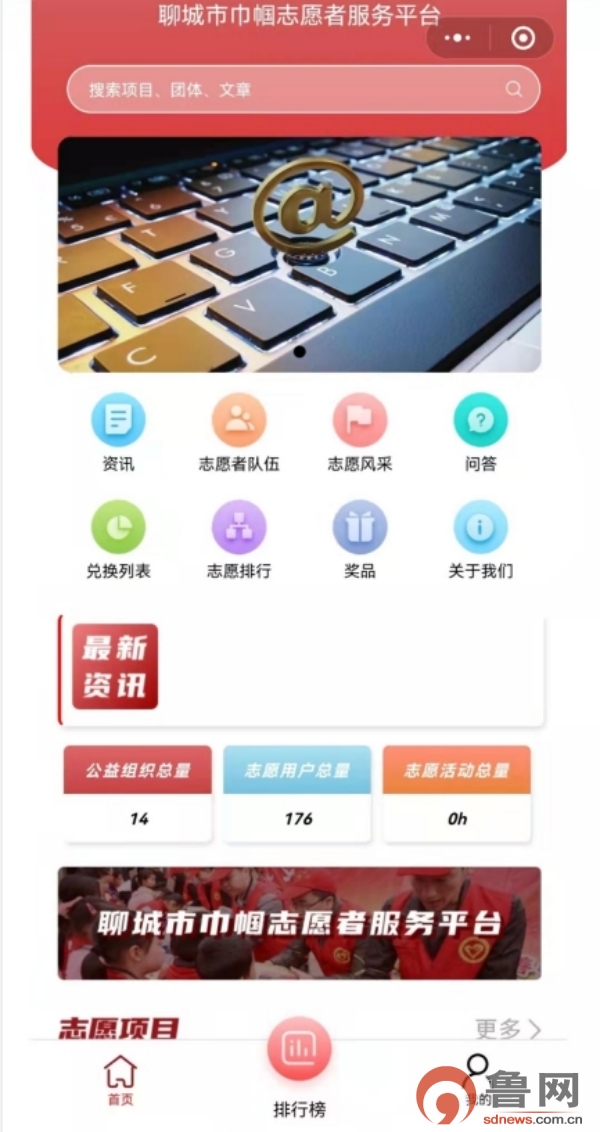
Task: View 更多 volunteer projects
Action: pyautogui.click(x=508, y=1028)
